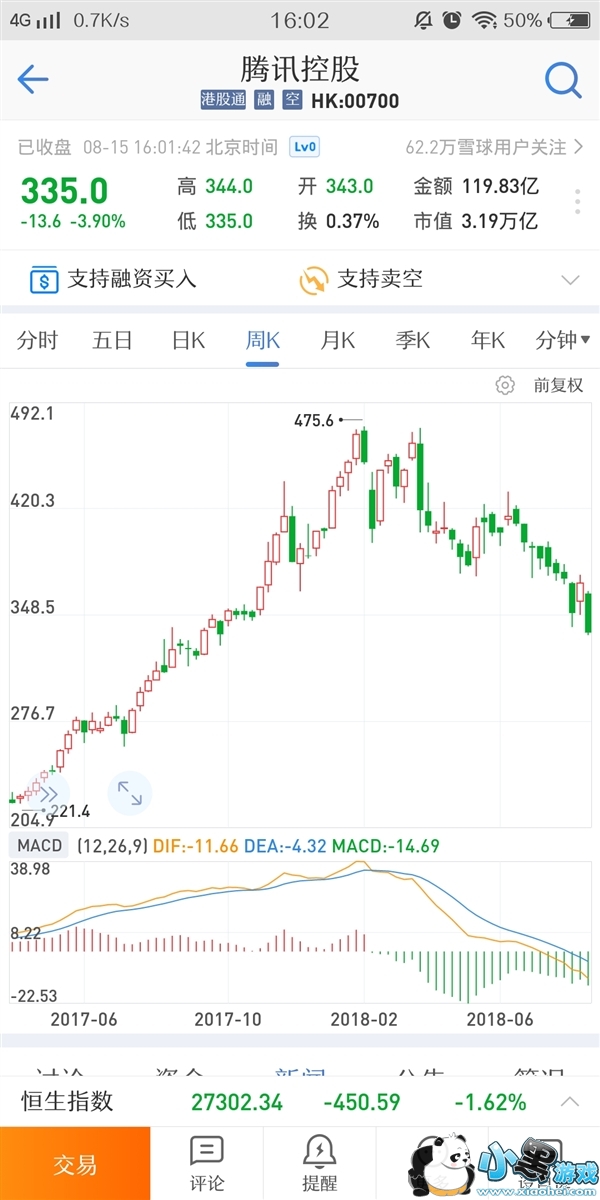The height and width of the screenshot is (1200, 600).
Task: Open the 分钟 interval dropdown
Action: point(562,340)
